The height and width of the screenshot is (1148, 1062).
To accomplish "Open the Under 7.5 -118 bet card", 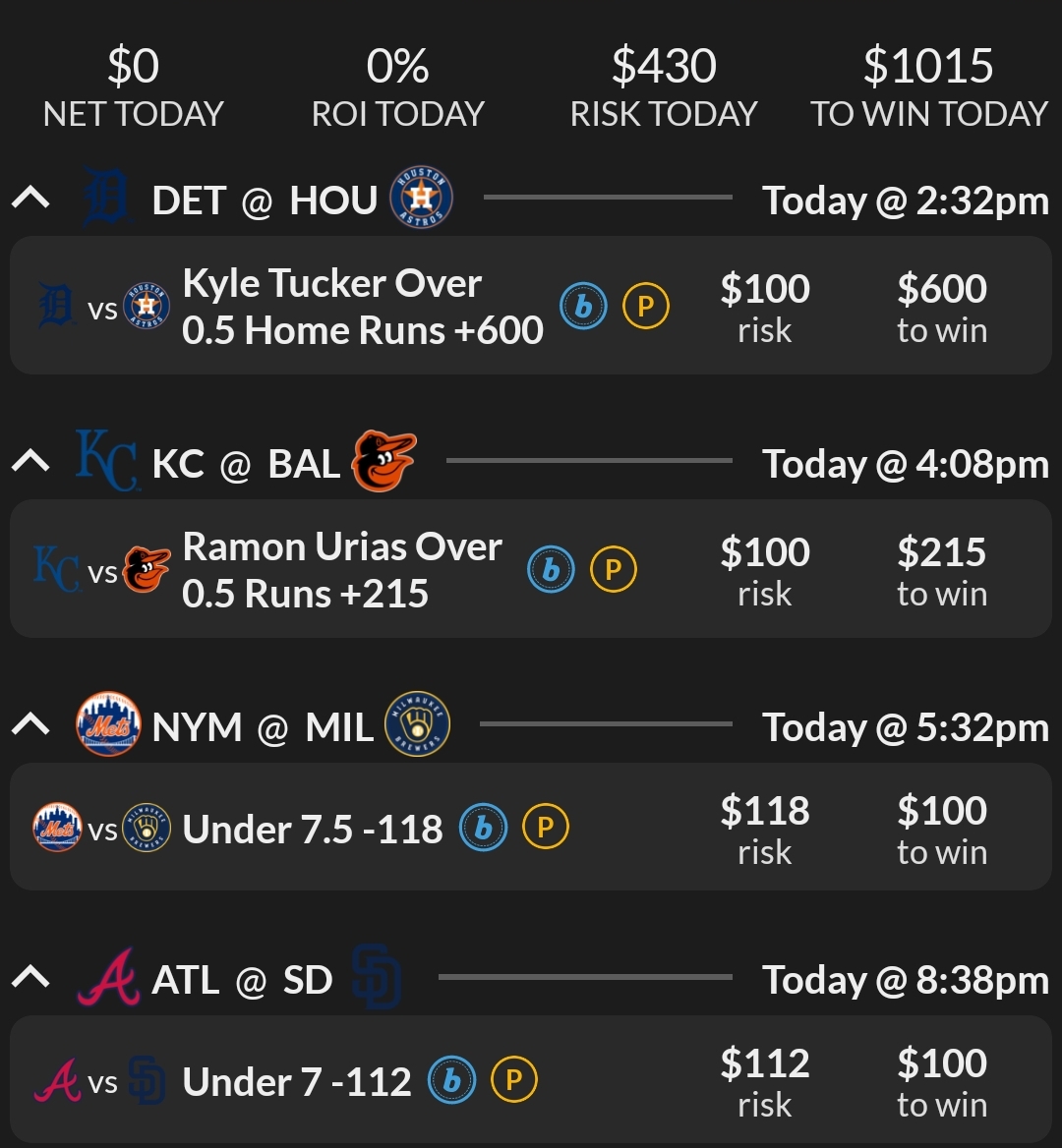I will [x=313, y=829].
